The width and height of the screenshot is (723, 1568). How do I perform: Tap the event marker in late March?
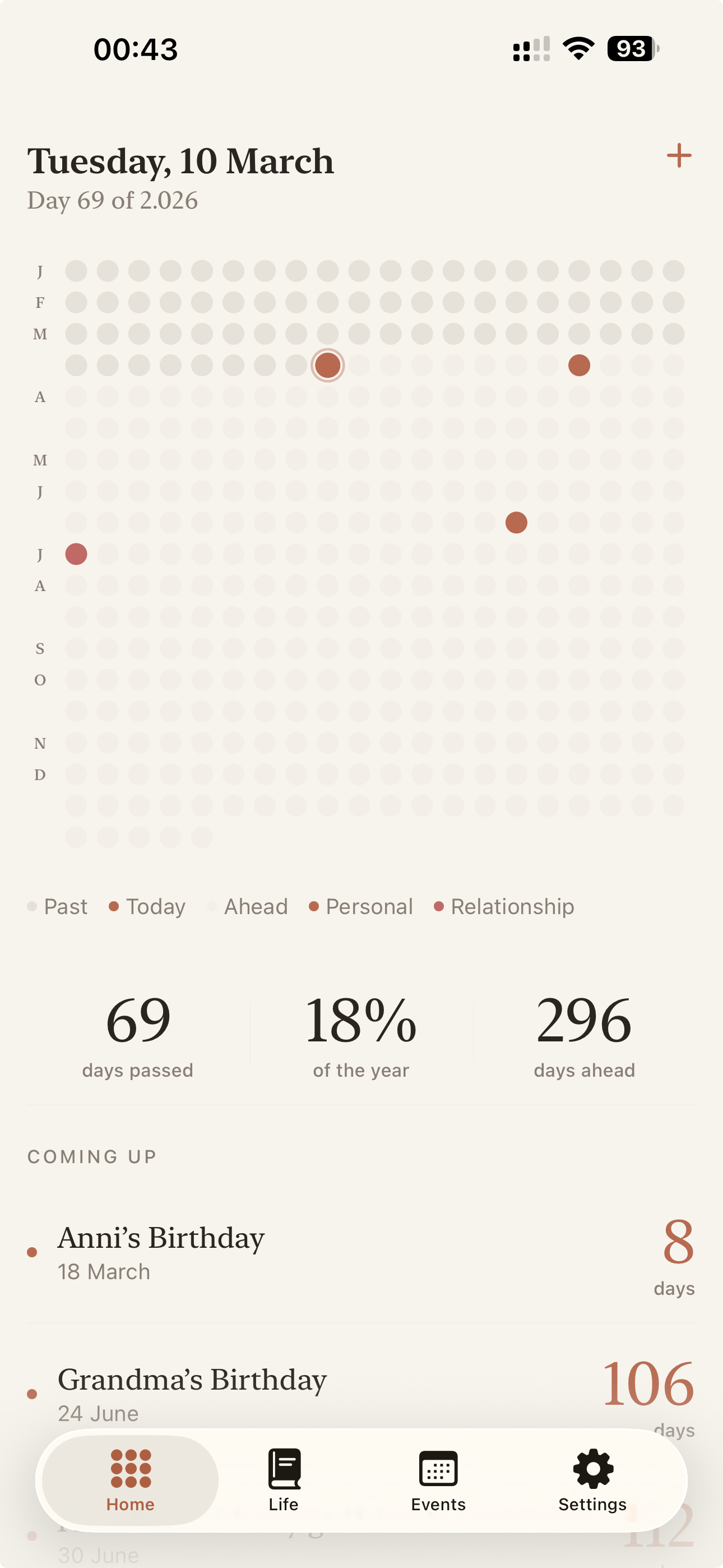point(580,365)
